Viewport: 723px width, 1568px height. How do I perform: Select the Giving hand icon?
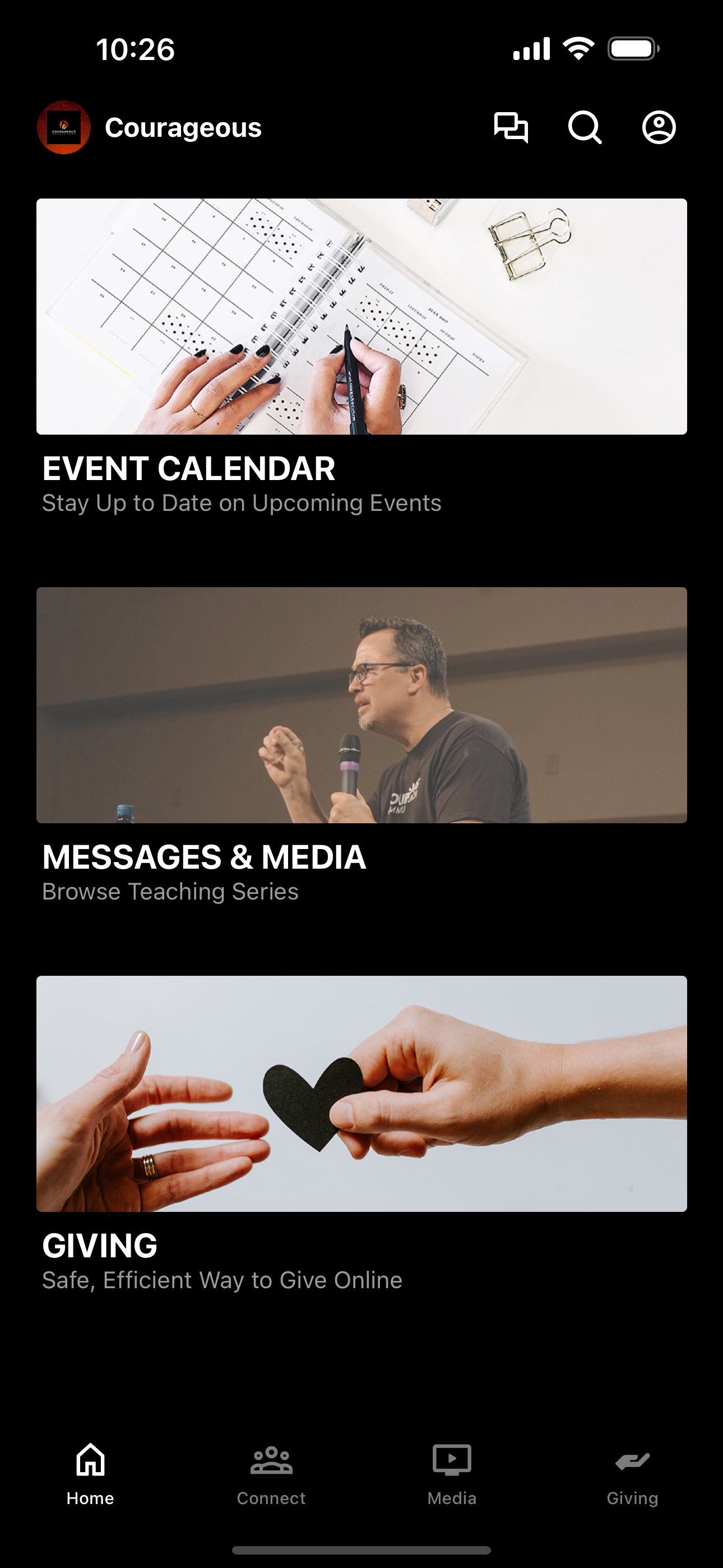pyautogui.click(x=632, y=1460)
